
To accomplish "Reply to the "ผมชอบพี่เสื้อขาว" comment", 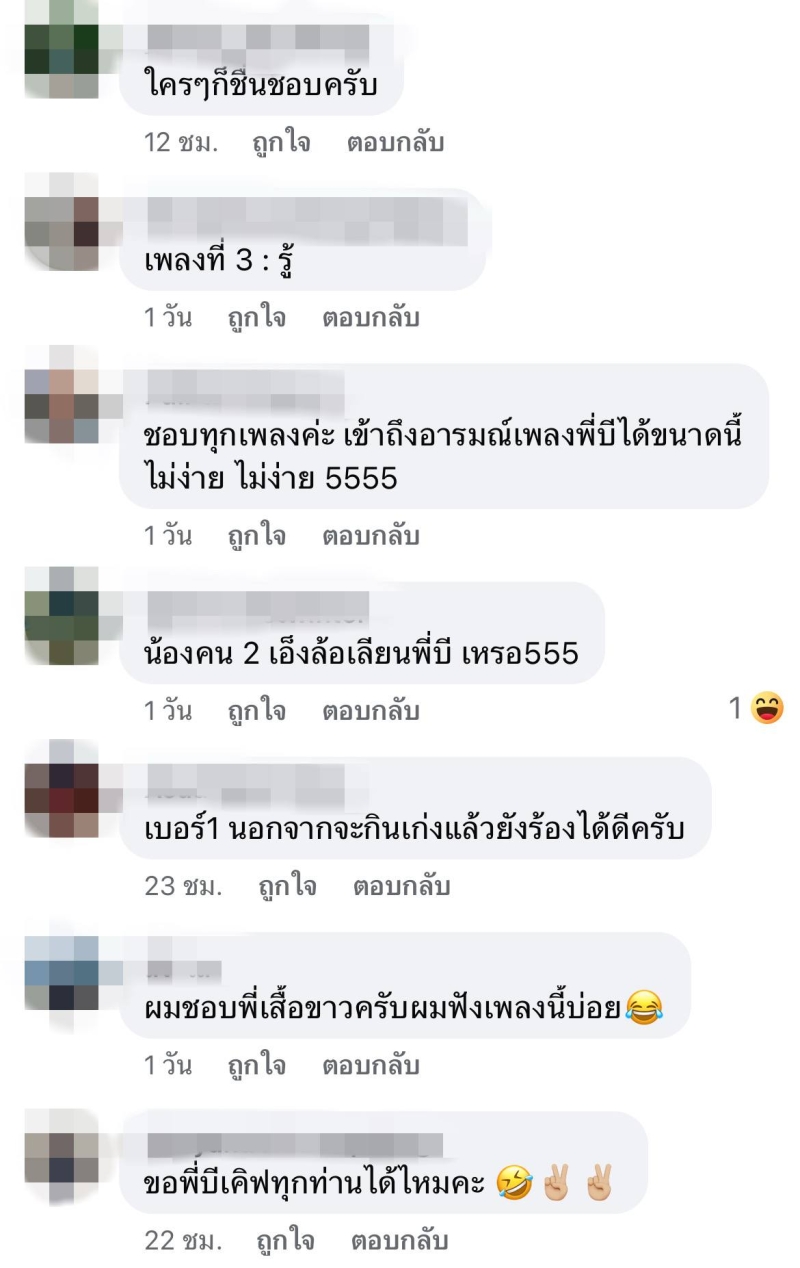I will pos(370,1065).
